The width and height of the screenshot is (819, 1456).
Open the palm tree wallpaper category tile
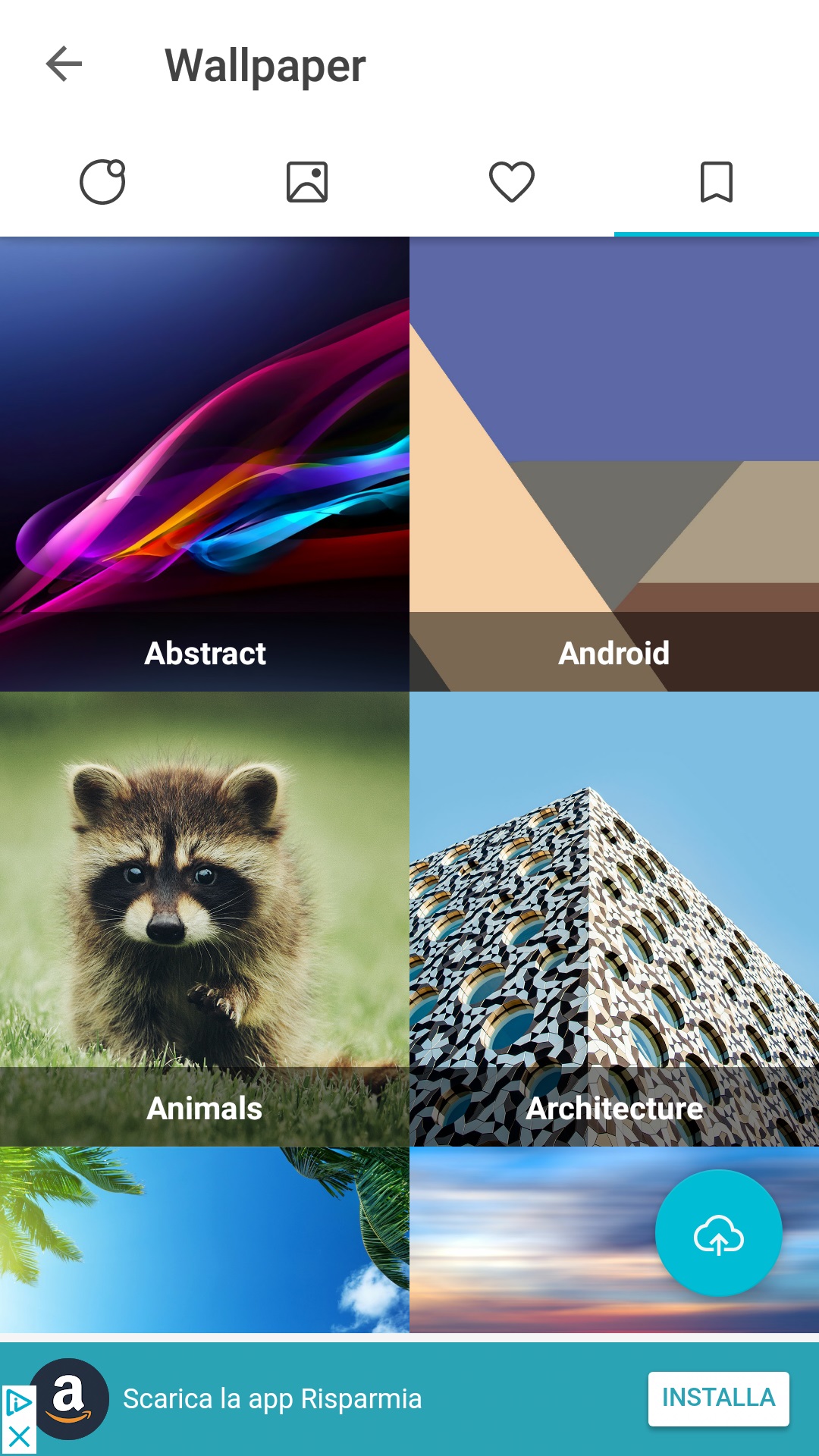[205, 1240]
